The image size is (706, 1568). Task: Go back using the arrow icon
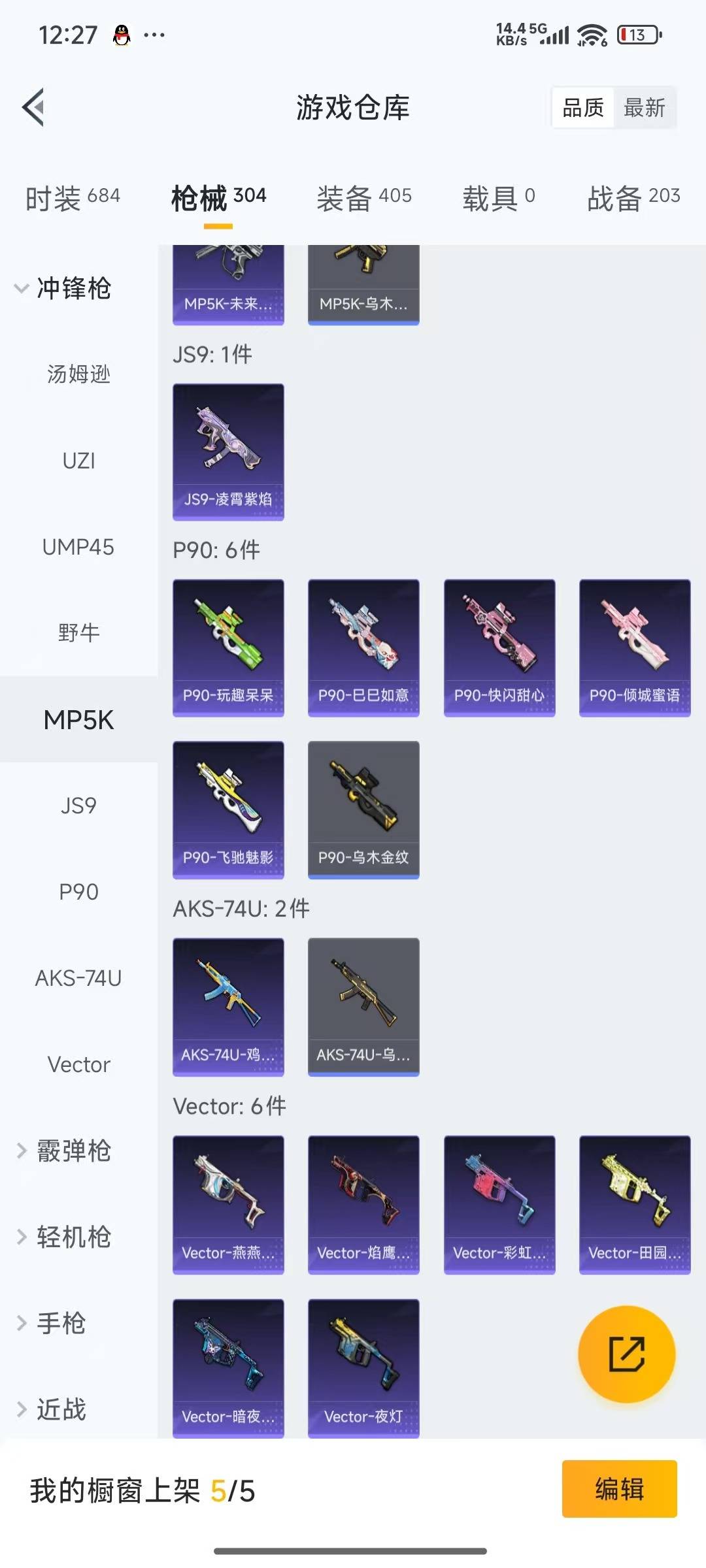34,107
